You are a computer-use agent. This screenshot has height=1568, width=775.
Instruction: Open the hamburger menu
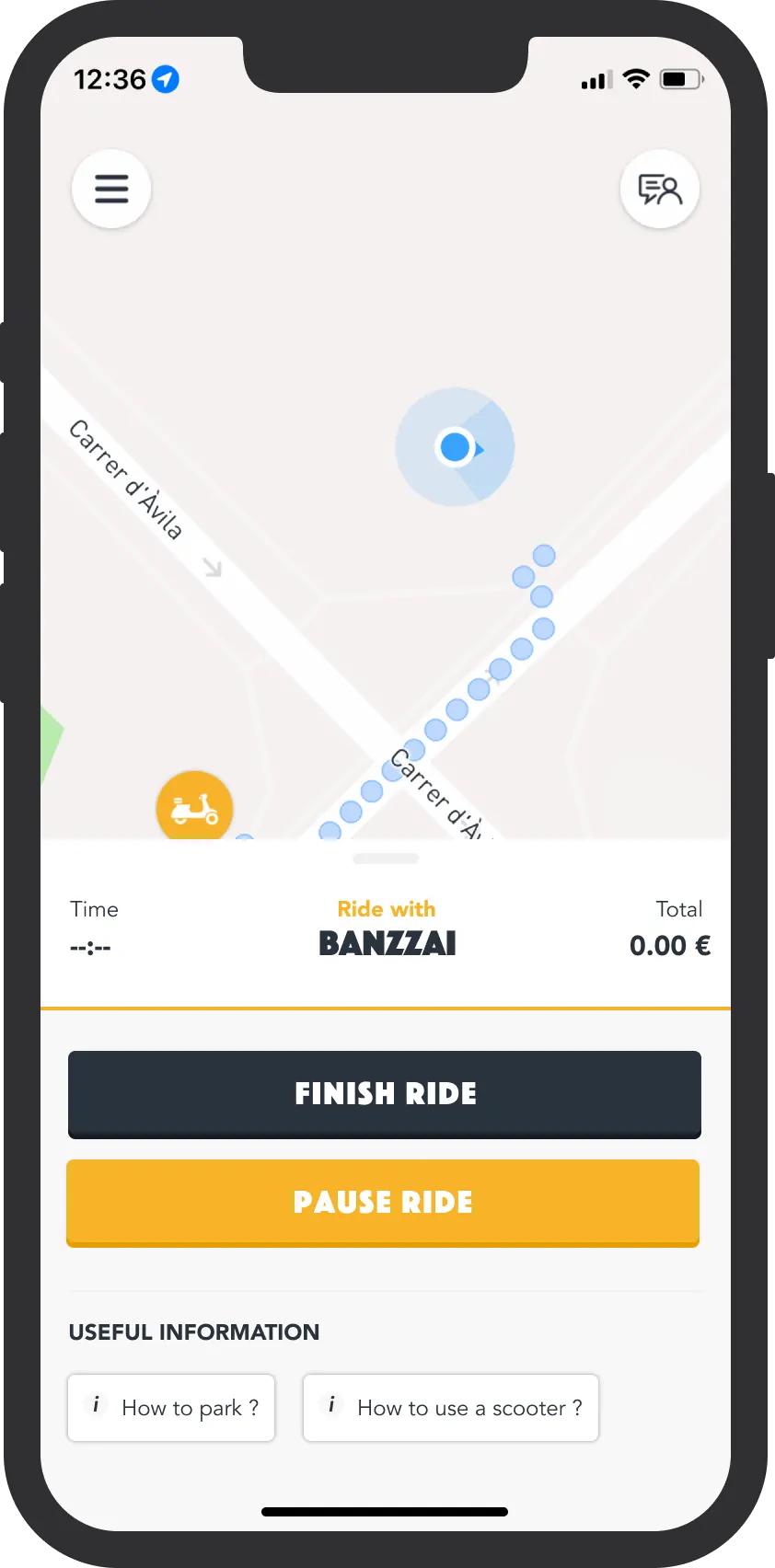pos(111,189)
